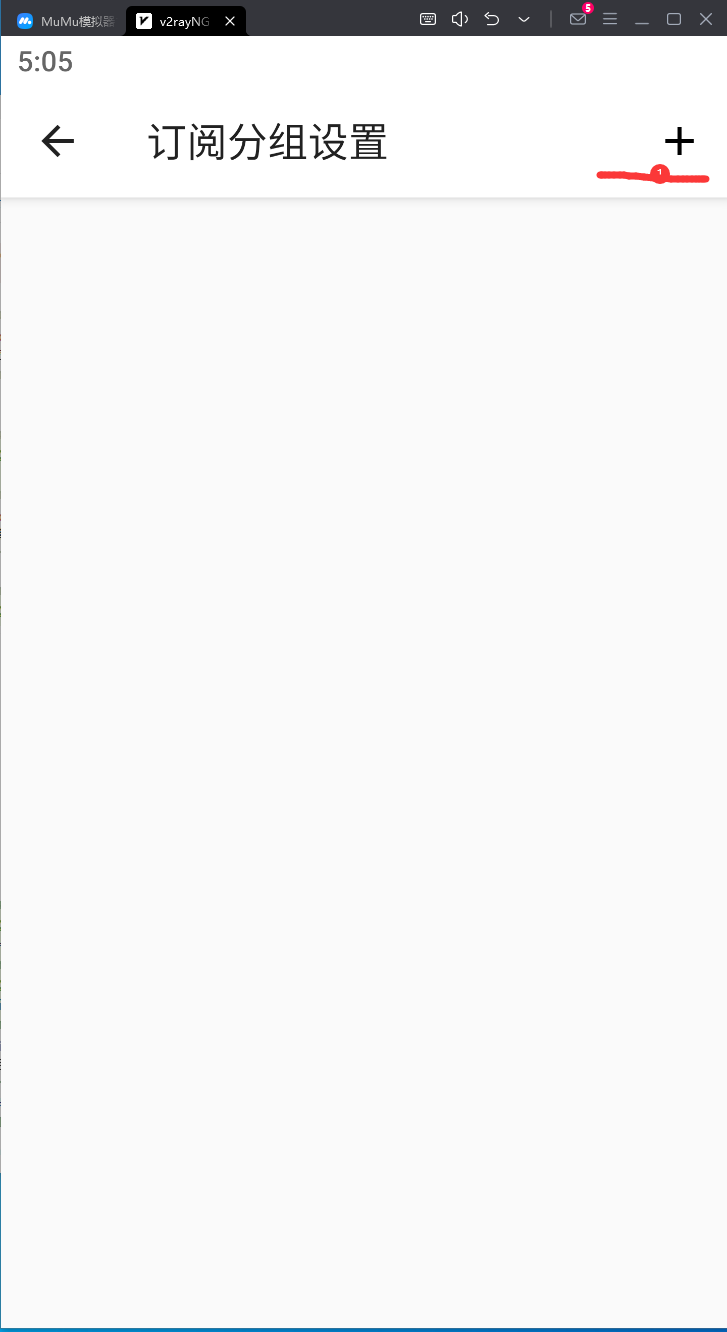Open the emulator hamburger menu
Screen dimensions: 727x1332
(x=610, y=19)
